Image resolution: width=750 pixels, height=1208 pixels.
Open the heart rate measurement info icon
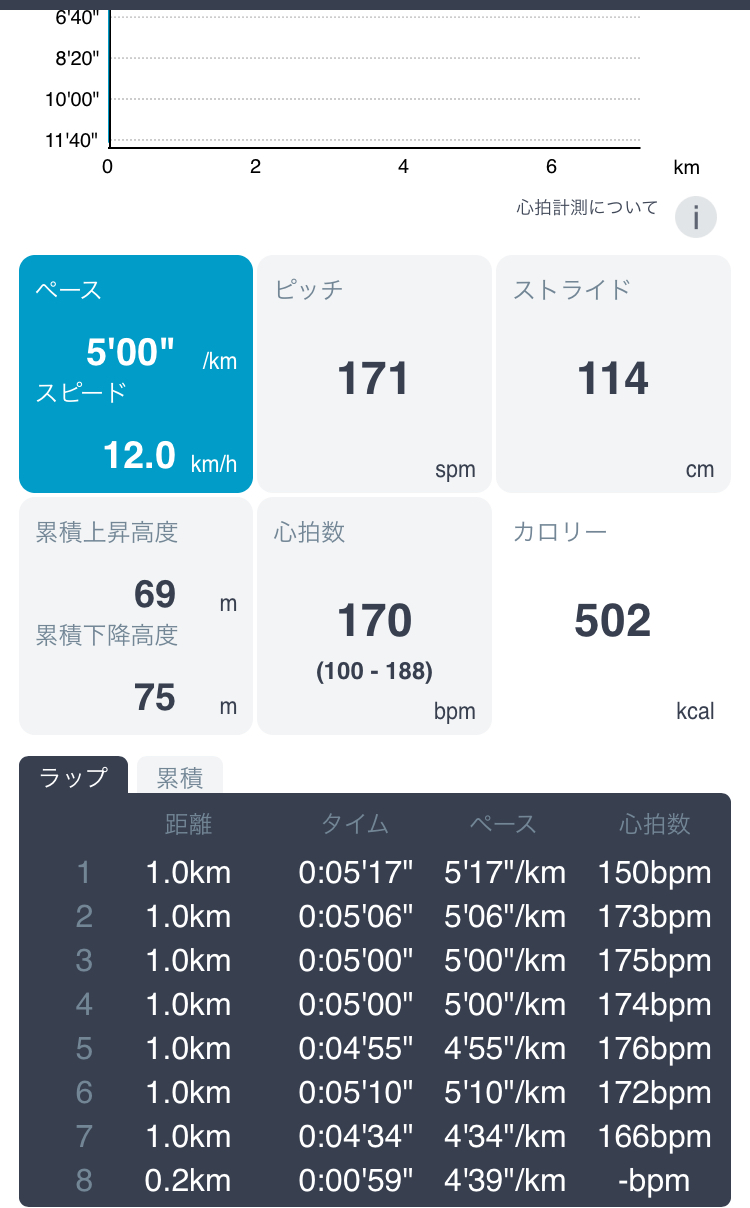coord(695,216)
